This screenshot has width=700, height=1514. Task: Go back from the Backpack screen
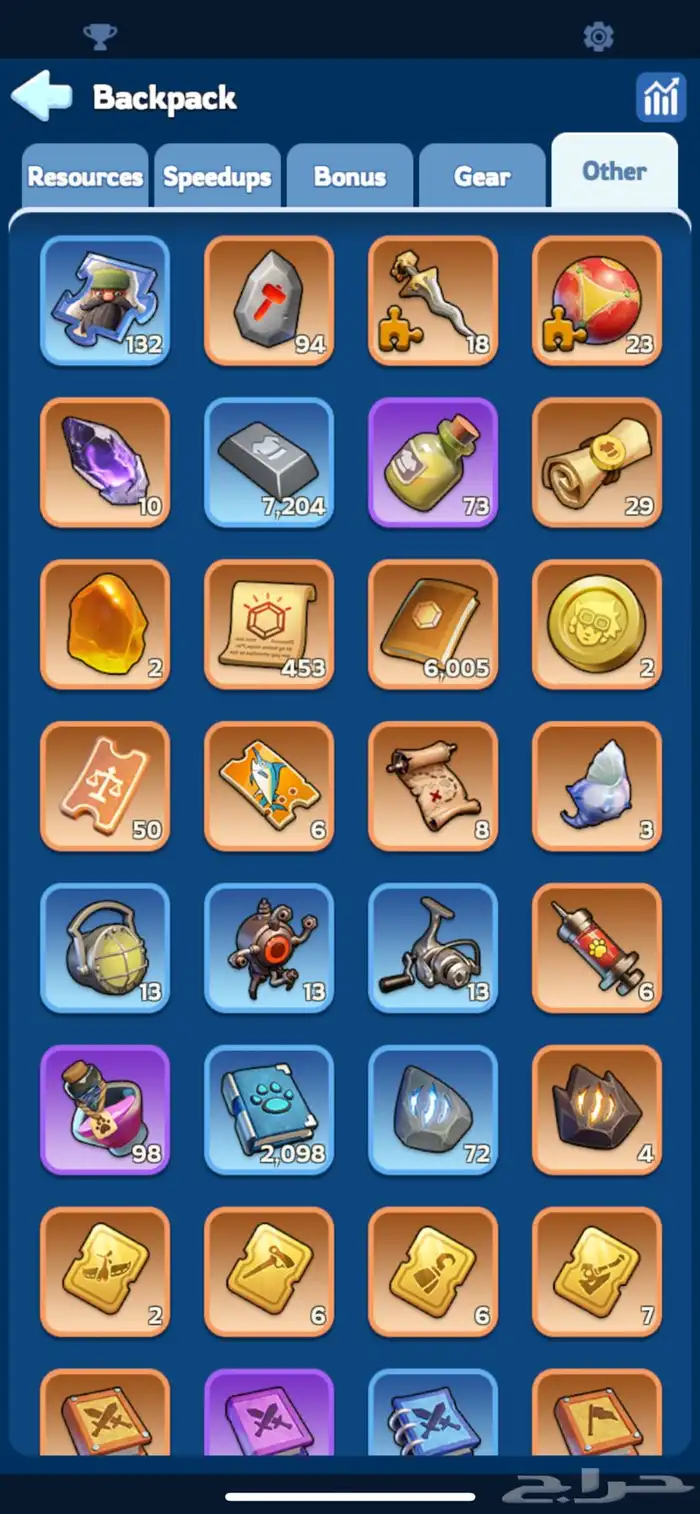(42, 97)
